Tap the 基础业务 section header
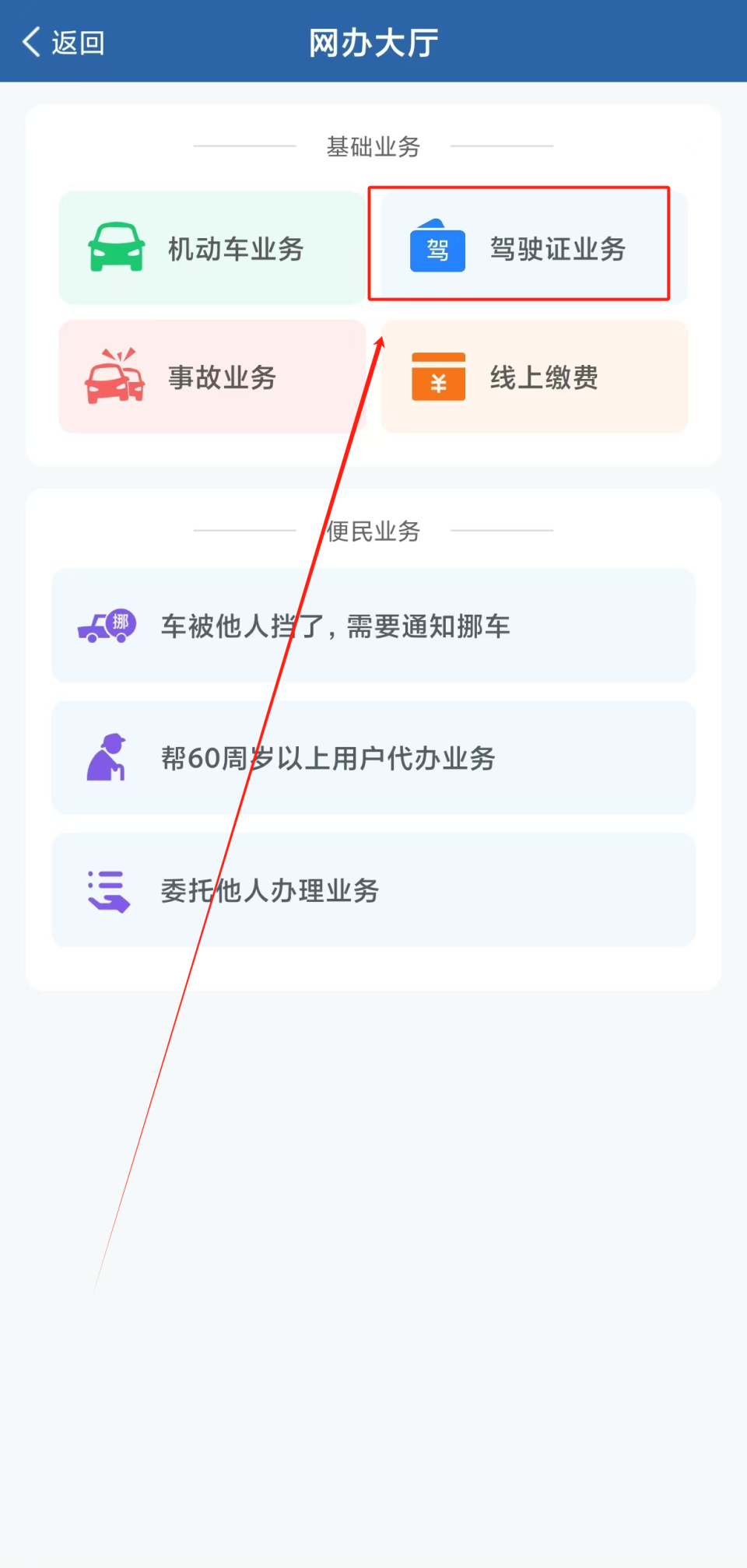The image size is (747, 1568). click(373, 145)
